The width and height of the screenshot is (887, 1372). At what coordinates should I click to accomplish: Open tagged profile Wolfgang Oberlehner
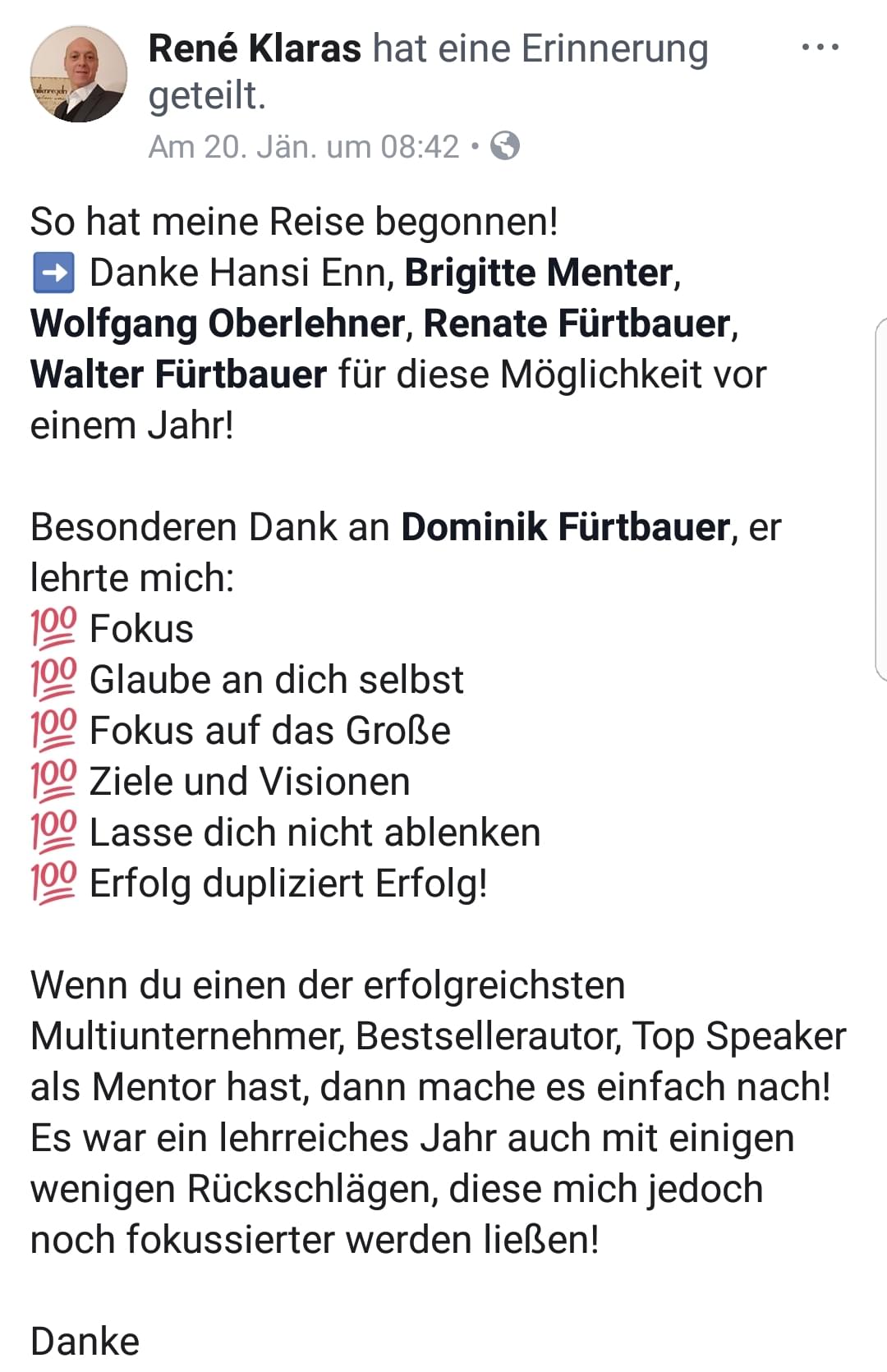(x=218, y=323)
